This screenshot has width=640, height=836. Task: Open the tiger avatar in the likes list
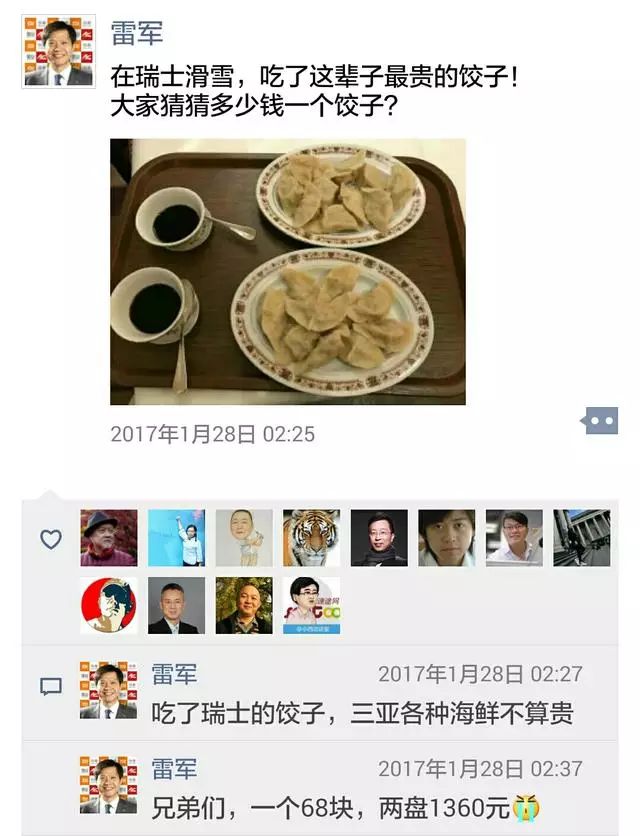point(311,538)
